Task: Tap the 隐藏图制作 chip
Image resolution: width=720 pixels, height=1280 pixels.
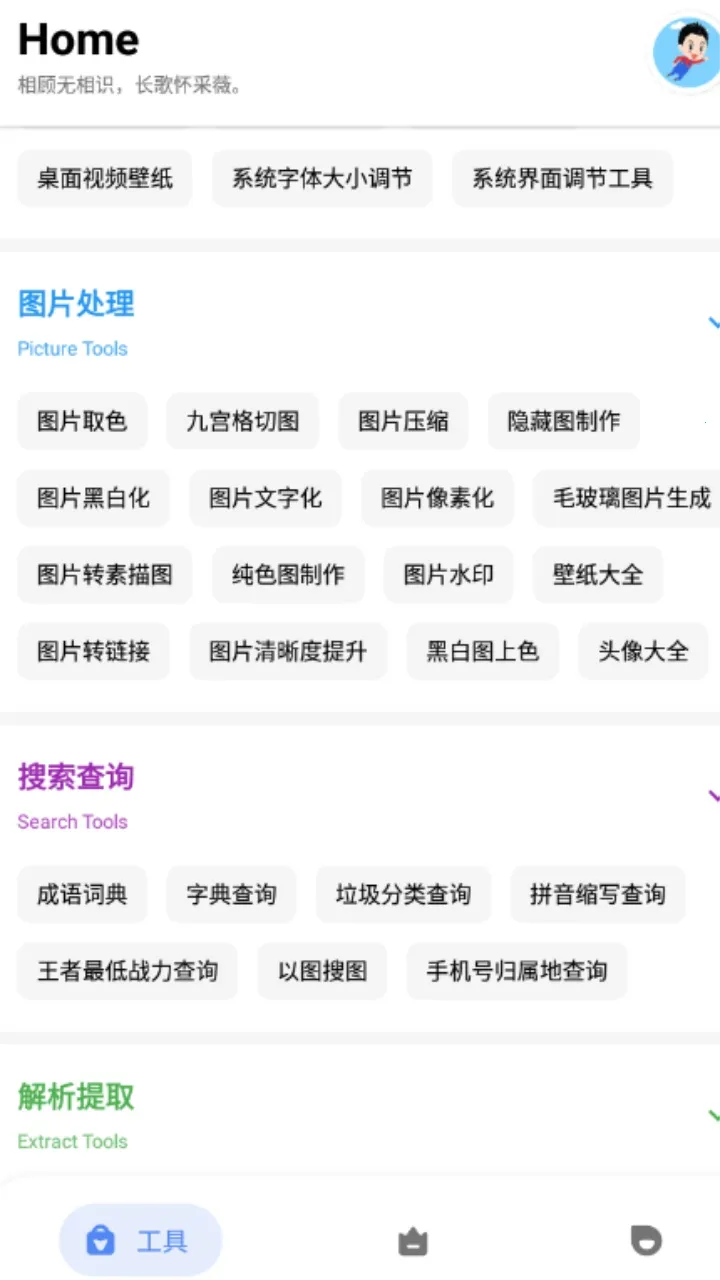Action: pos(564,421)
